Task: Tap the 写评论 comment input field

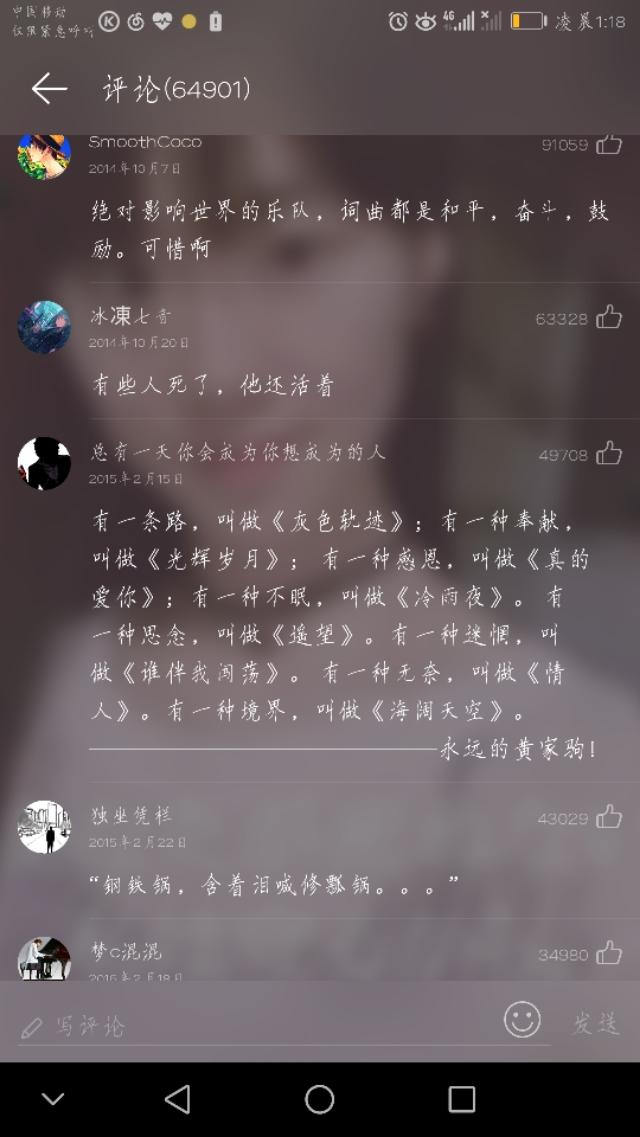Action: (x=250, y=1026)
